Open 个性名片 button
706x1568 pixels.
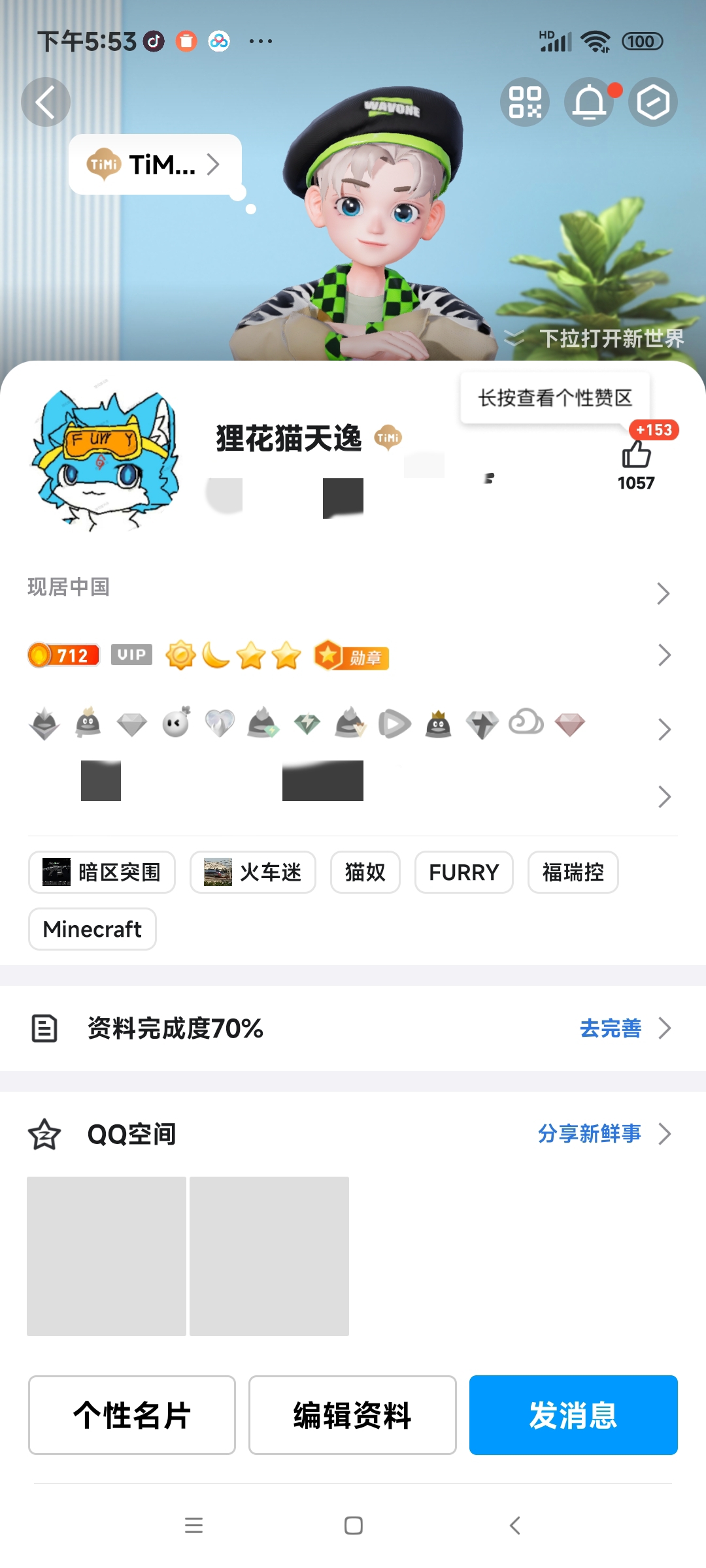132,1415
